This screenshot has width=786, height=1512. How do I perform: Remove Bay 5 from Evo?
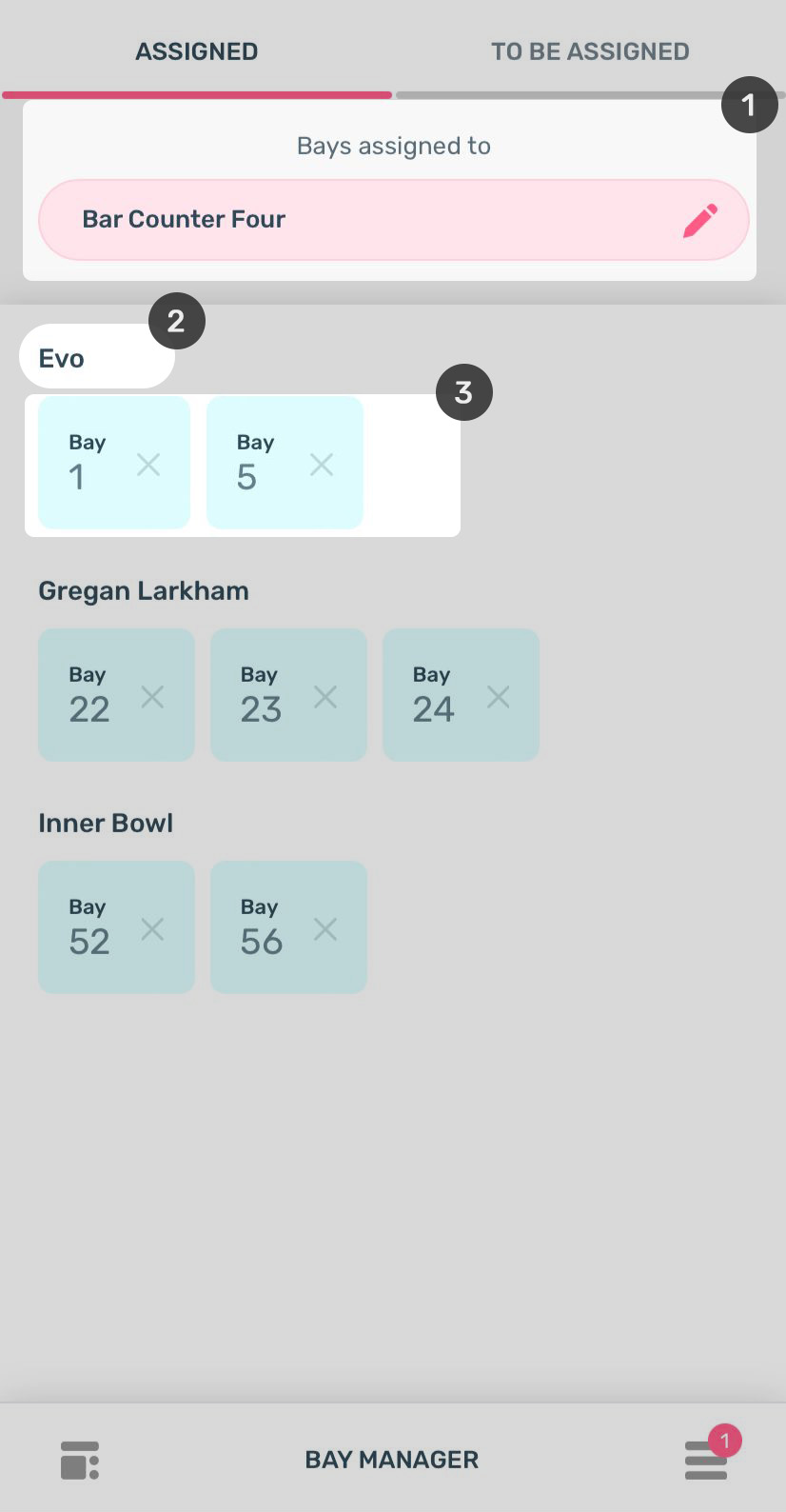coord(322,465)
